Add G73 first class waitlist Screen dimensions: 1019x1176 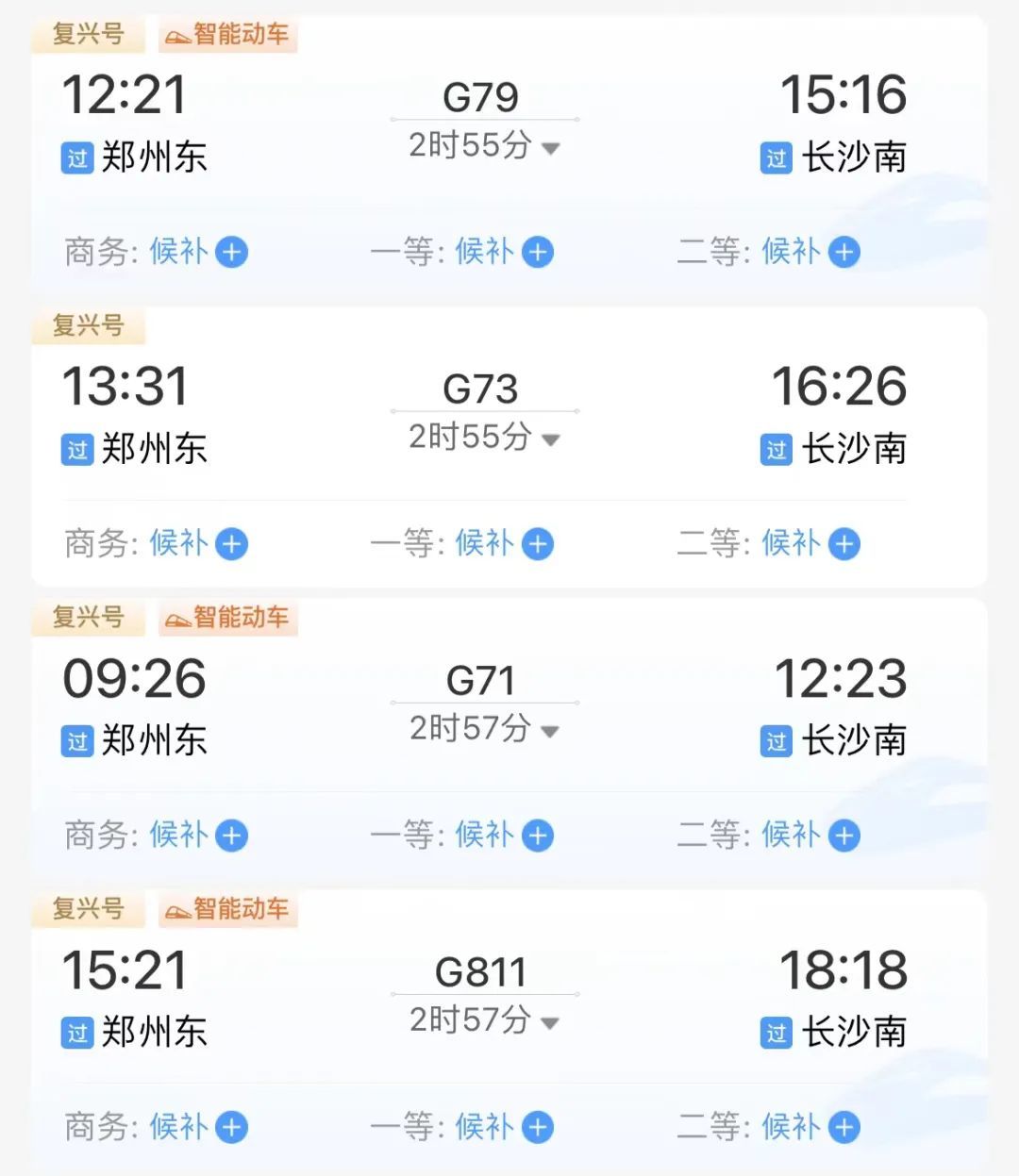(x=538, y=544)
